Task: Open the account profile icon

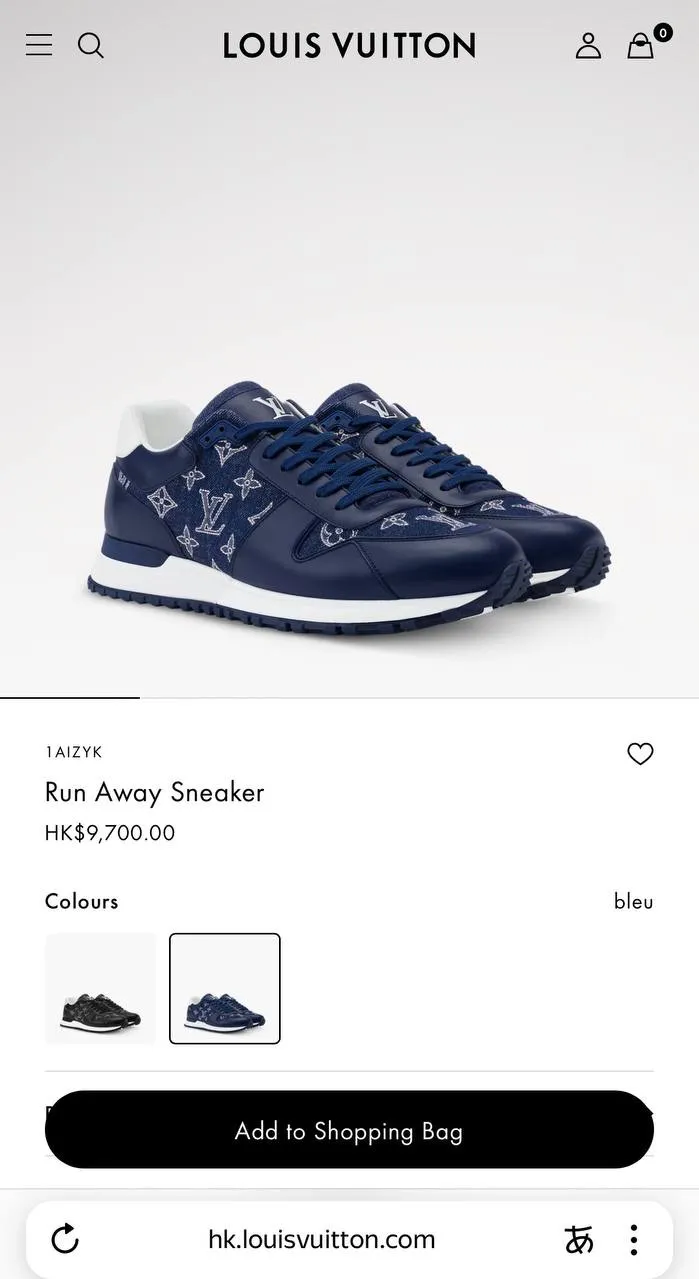Action: (x=588, y=45)
